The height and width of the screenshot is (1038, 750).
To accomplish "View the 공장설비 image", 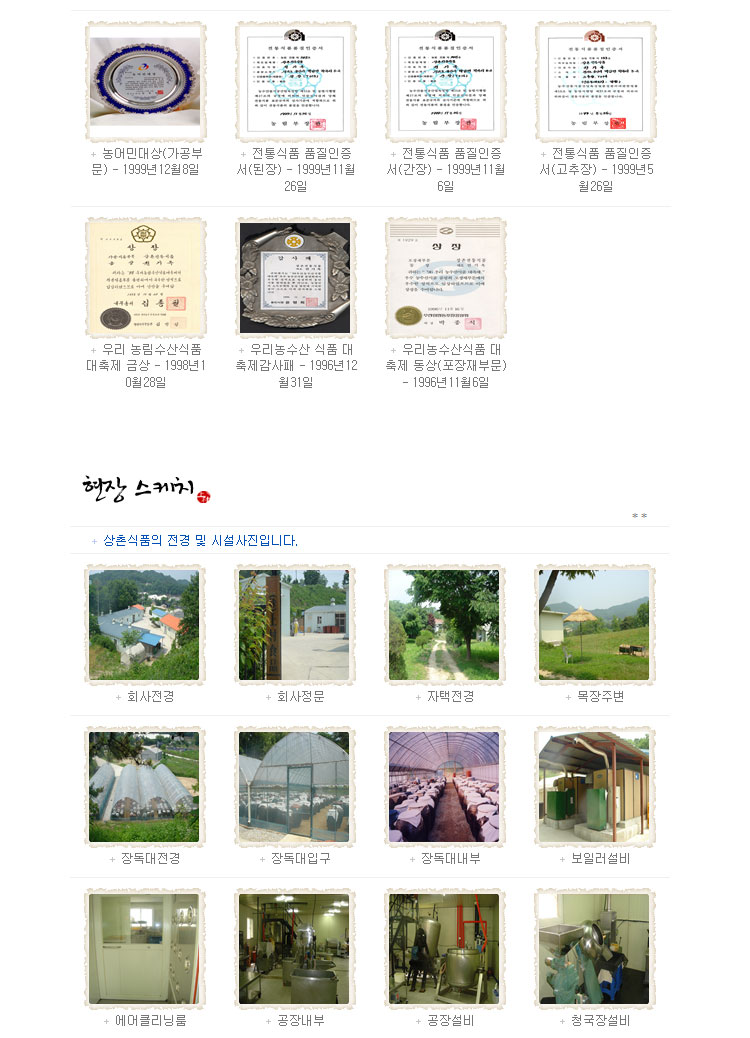I will [x=445, y=949].
